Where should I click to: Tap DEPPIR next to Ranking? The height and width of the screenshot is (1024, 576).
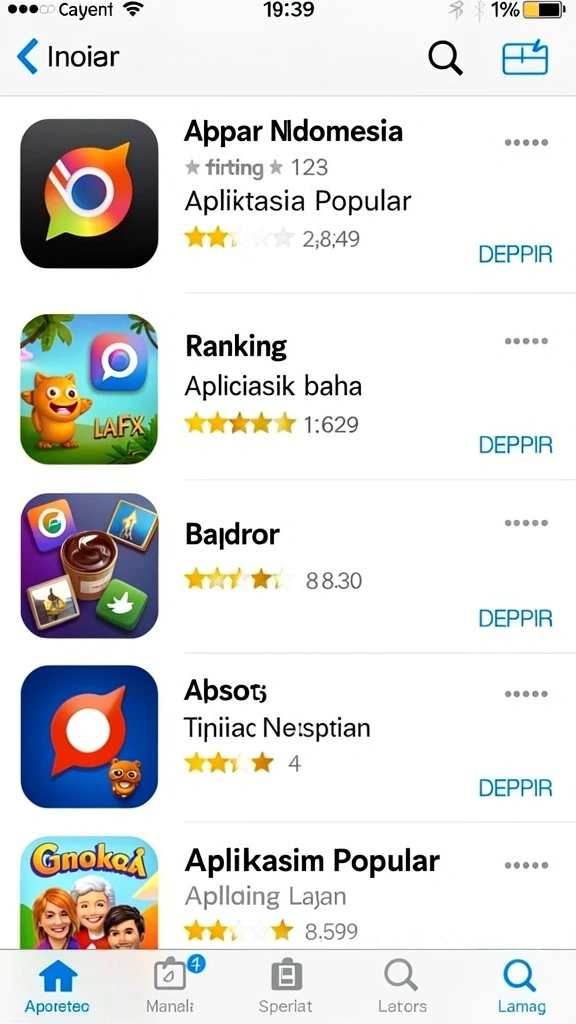(515, 445)
